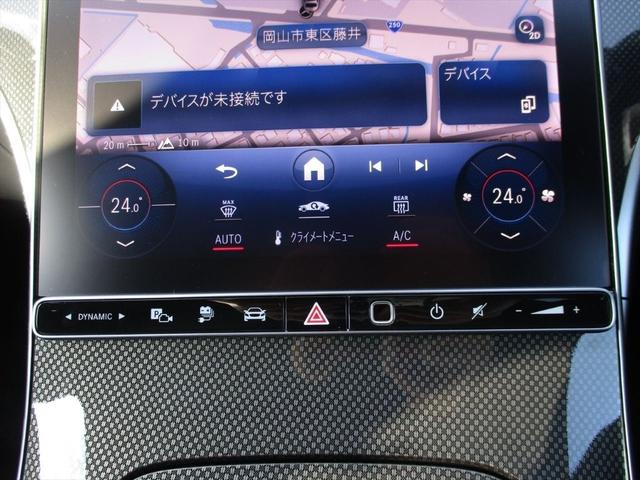Raise the left temperature setting
Viewport: 640px width, 480px height.
pyautogui.click(x=126, y=168)
